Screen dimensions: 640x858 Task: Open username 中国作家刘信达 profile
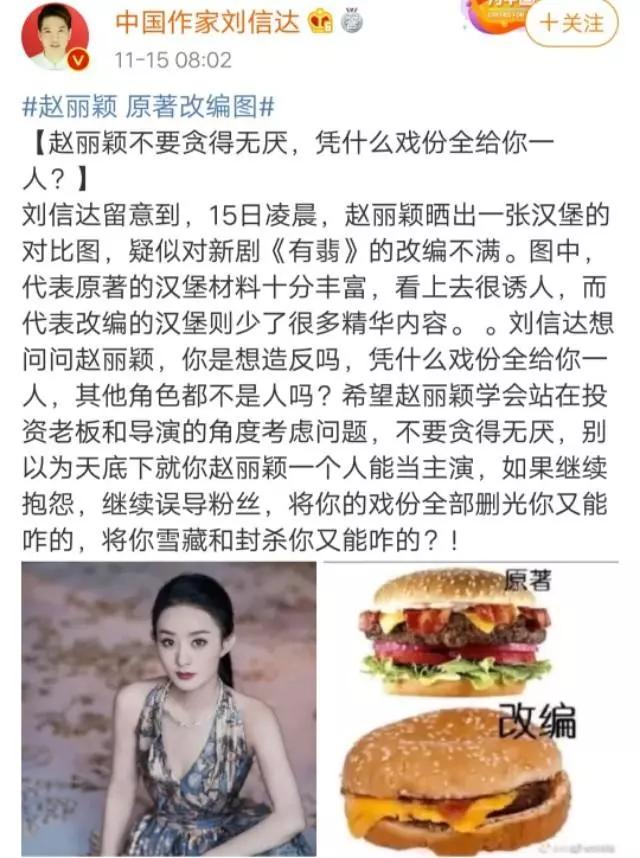(x=207, y=21)
